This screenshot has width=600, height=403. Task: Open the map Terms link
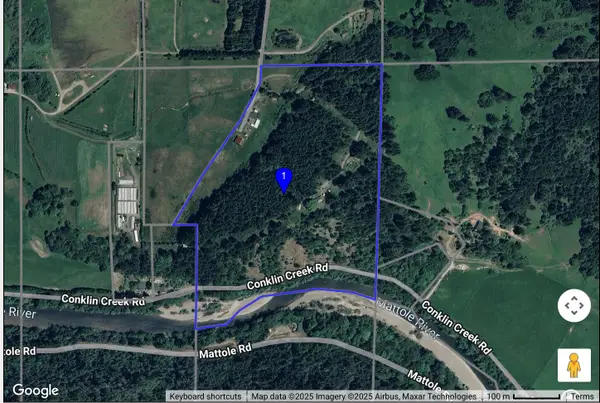[582, 397]
